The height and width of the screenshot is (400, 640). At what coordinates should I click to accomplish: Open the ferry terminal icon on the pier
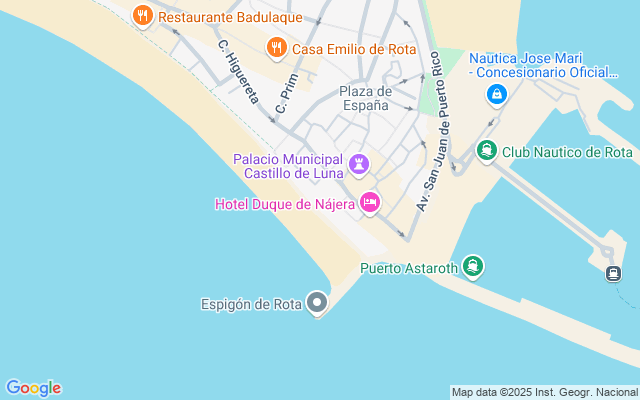[x=613, y=272]
